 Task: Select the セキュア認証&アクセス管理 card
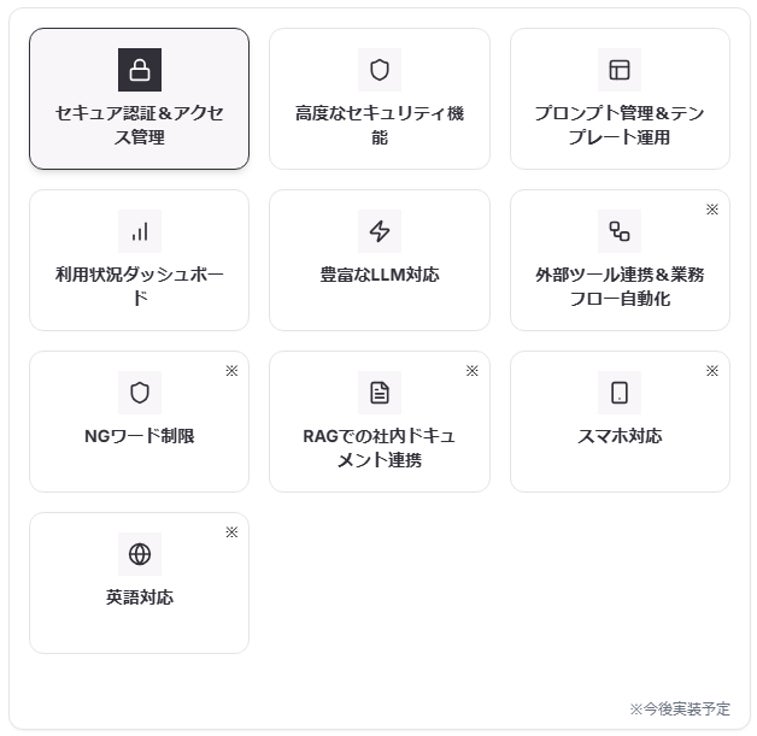[139, 99]
